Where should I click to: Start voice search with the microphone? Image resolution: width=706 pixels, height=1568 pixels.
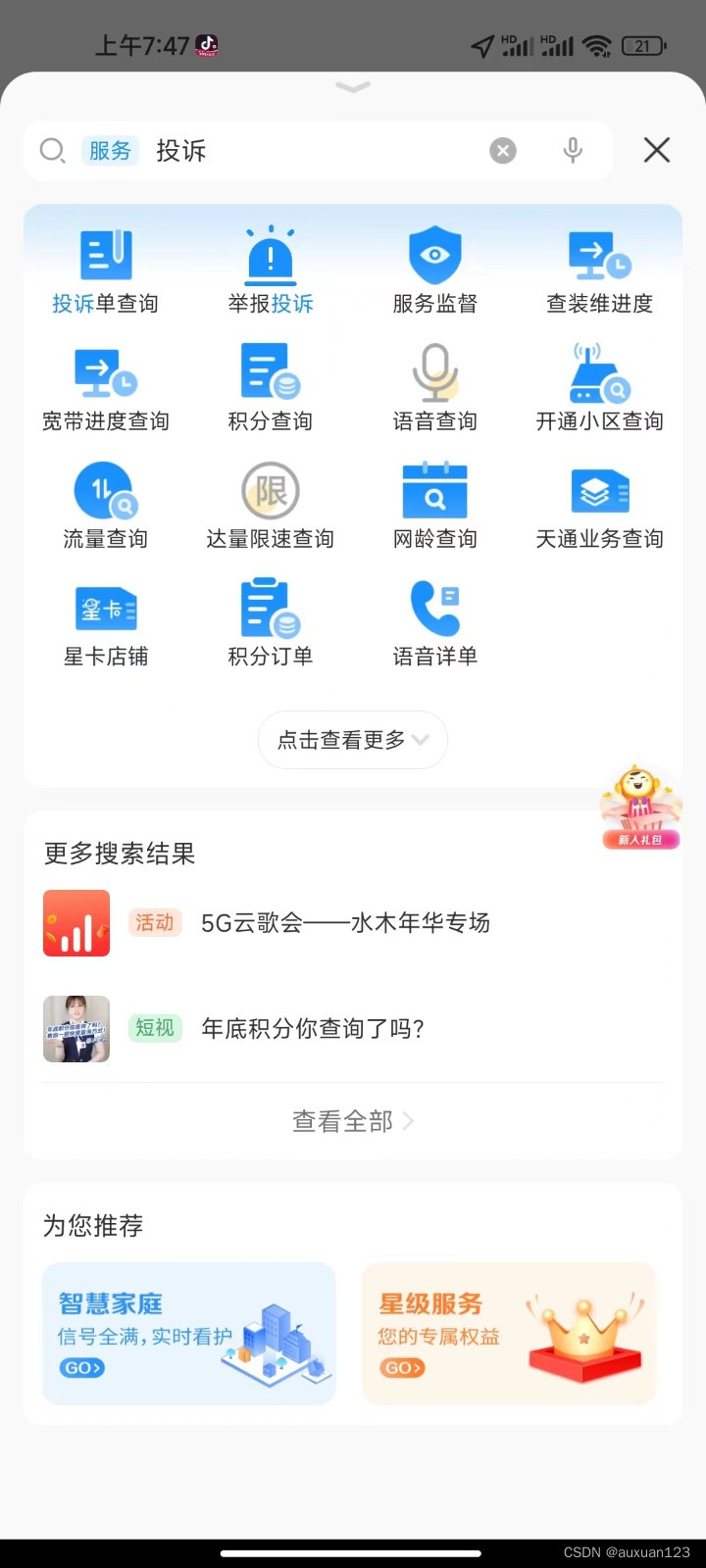[x=573, y=150]
